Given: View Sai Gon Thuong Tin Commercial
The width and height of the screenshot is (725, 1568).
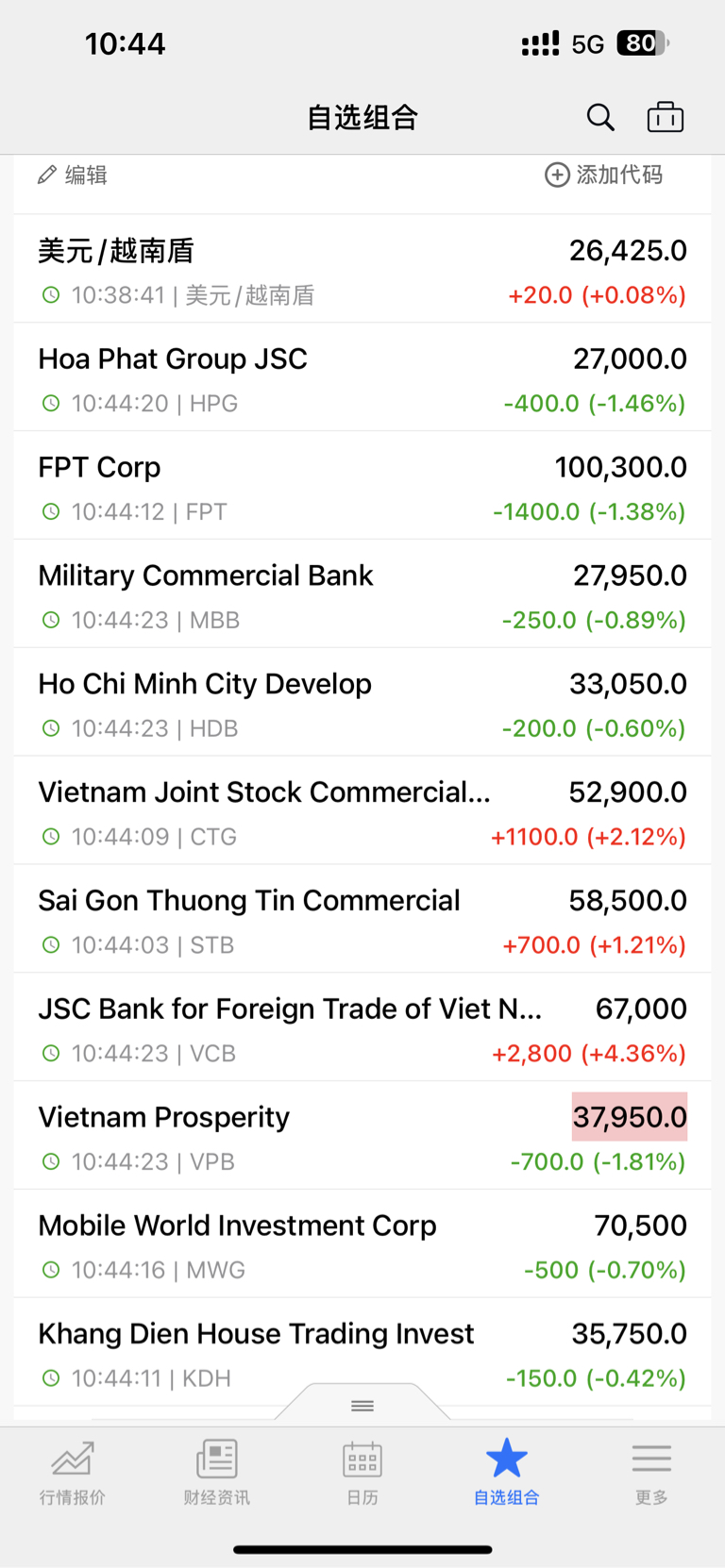Looking at the screenshot, I should point(362,920).
